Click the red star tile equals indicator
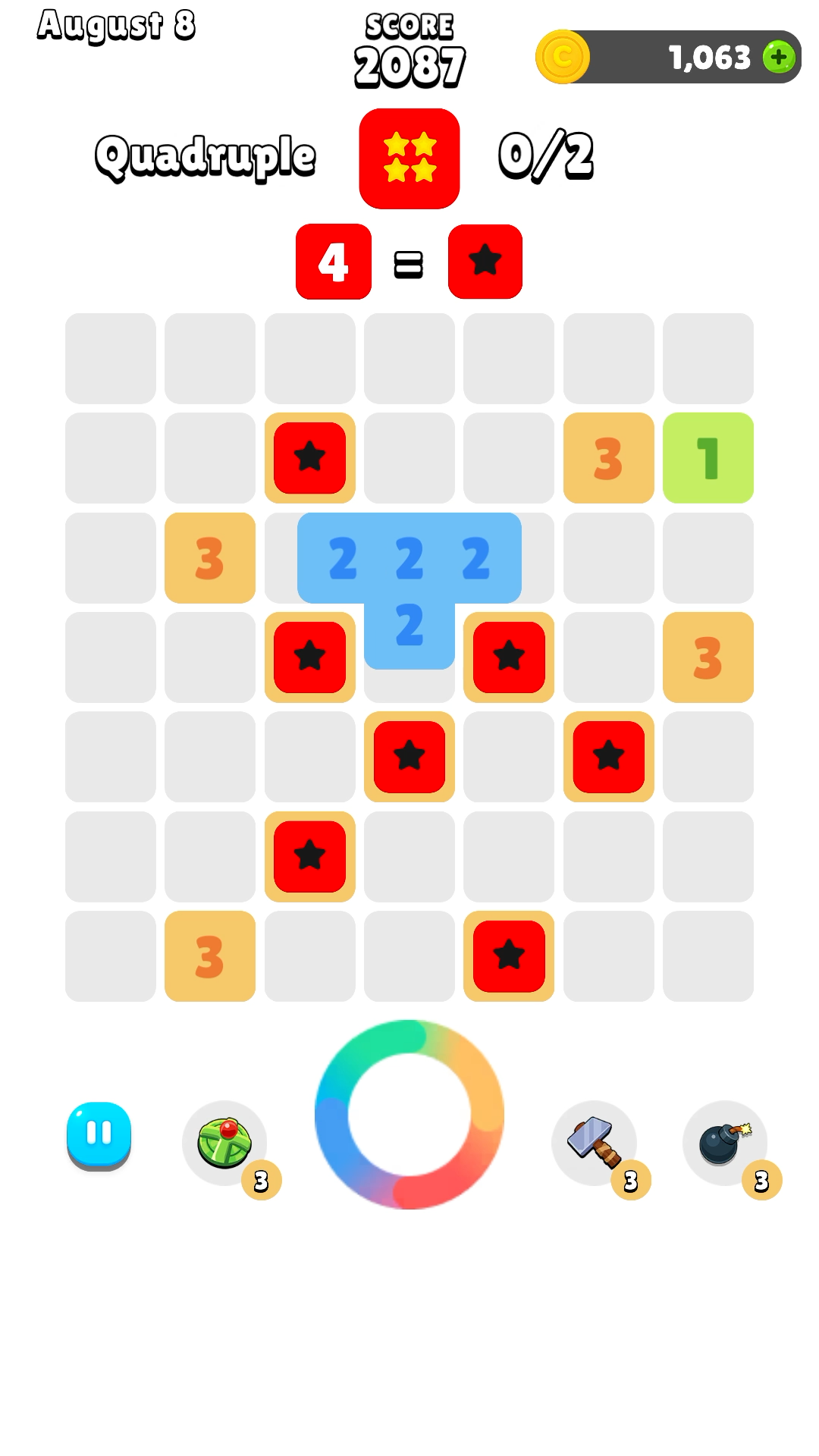The width and height of the screenshot is (819, 1456). 485,262
